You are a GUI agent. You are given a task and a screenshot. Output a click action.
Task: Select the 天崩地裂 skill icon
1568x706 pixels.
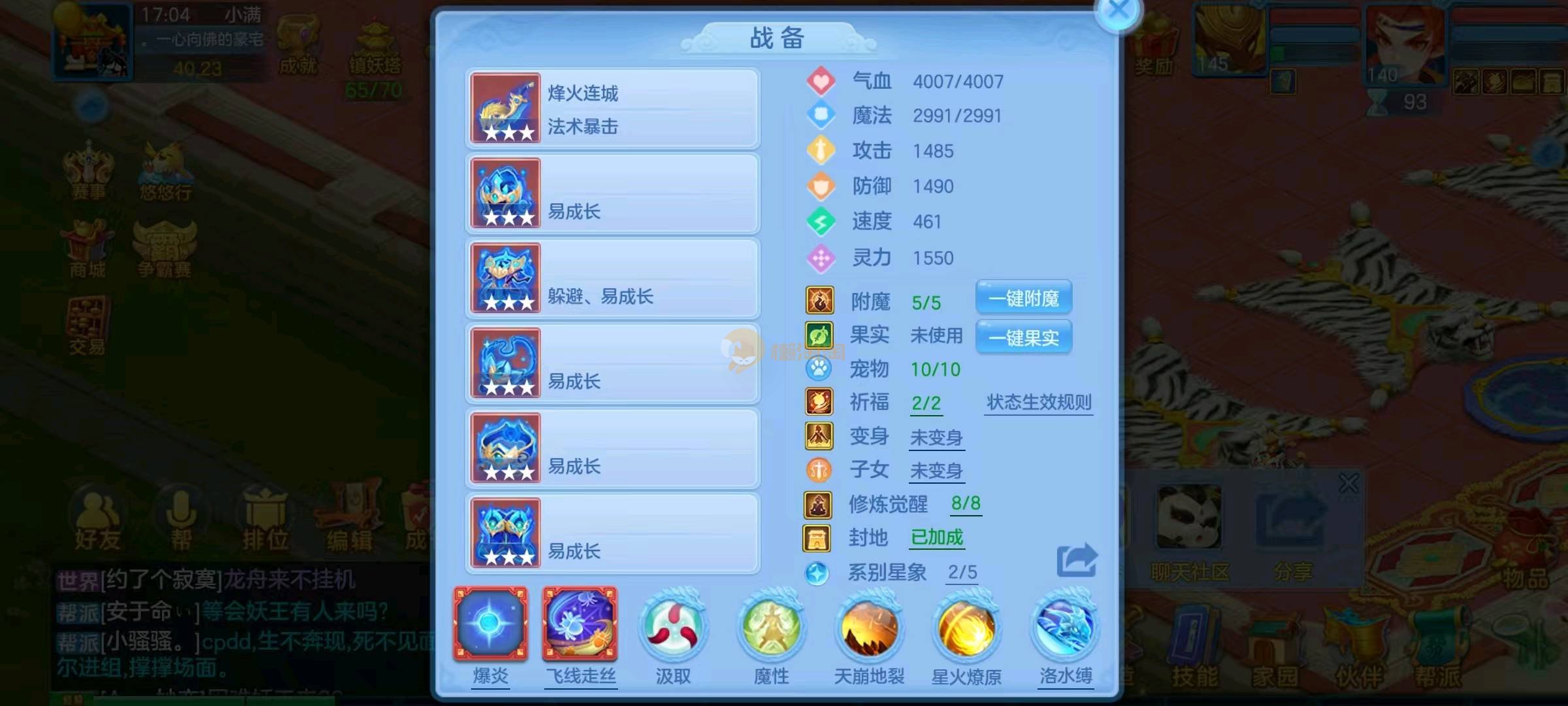pyautogui.click(x=869, y=628)
